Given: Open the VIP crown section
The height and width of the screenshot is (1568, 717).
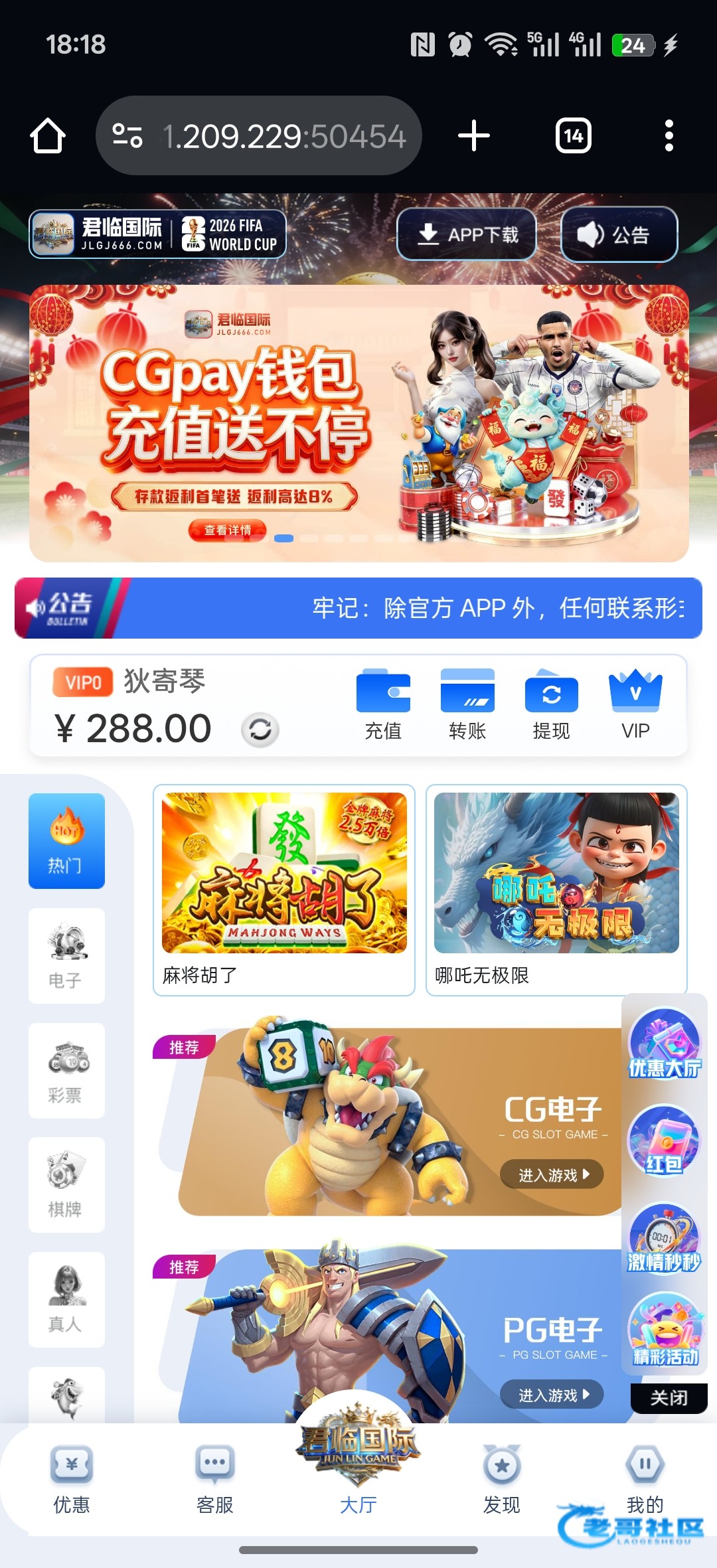Looking at the screenshot, I should [635, 704].
